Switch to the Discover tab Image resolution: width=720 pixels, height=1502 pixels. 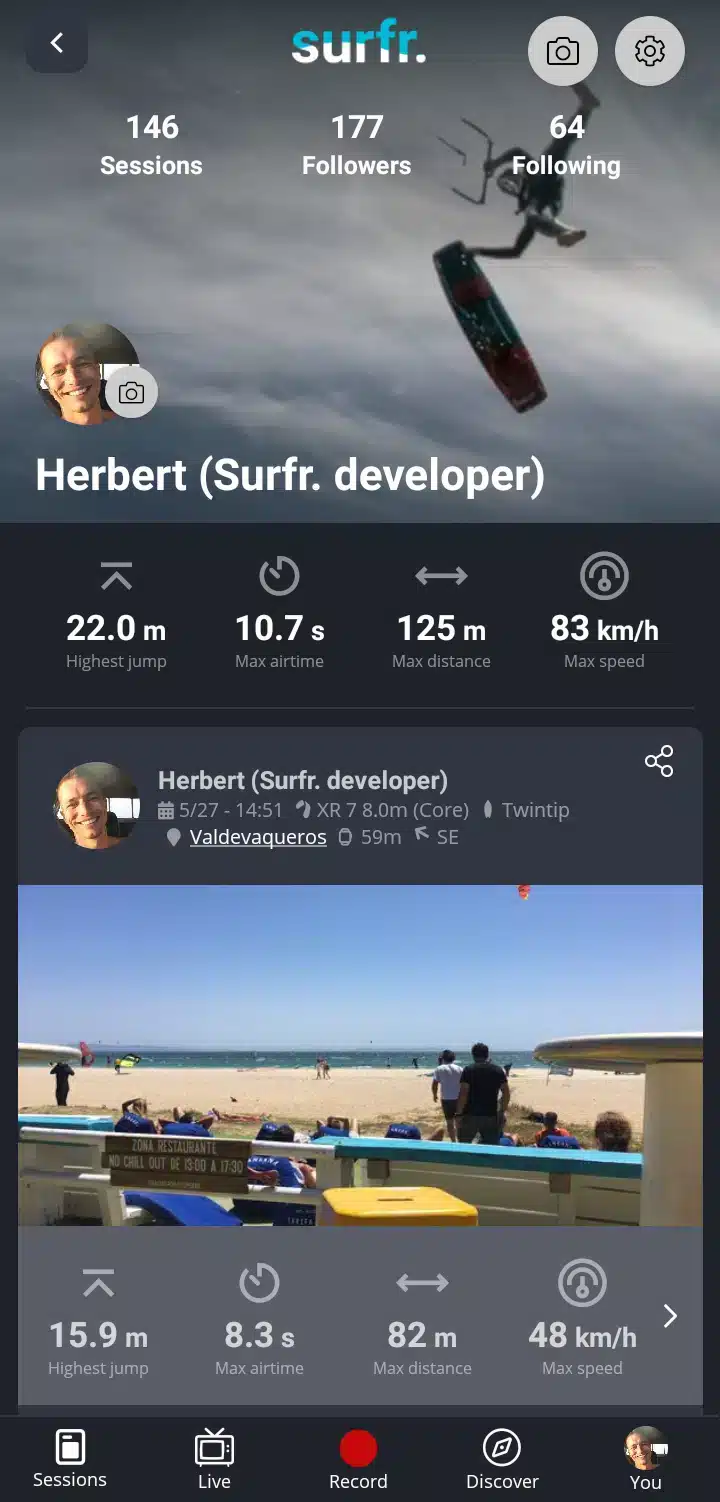click(x=502, y=1459)
